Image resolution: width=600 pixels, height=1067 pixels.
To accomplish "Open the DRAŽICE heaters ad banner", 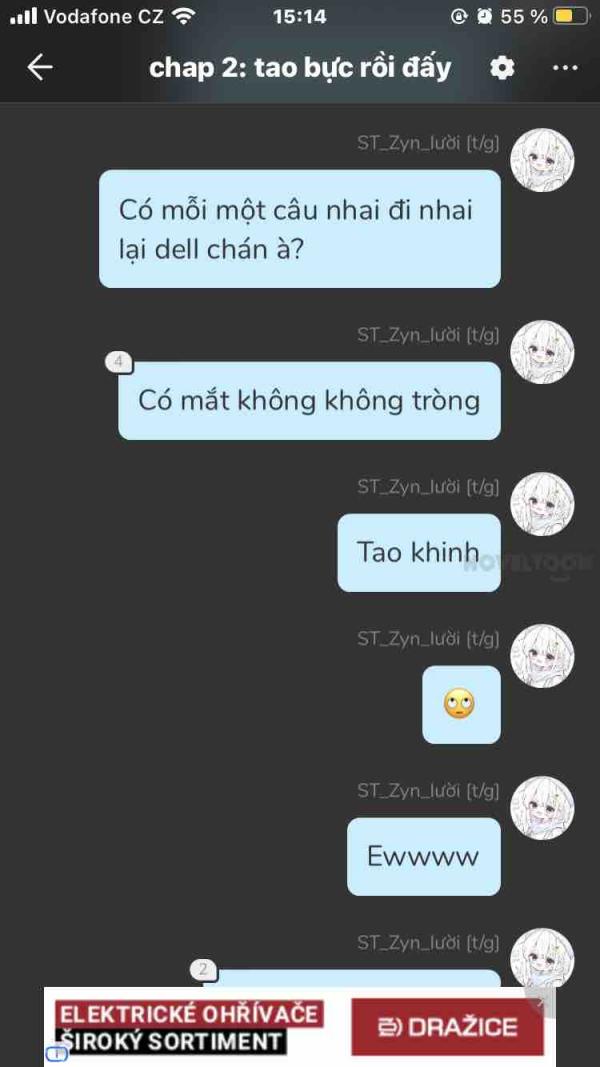I will point(299,1026).
